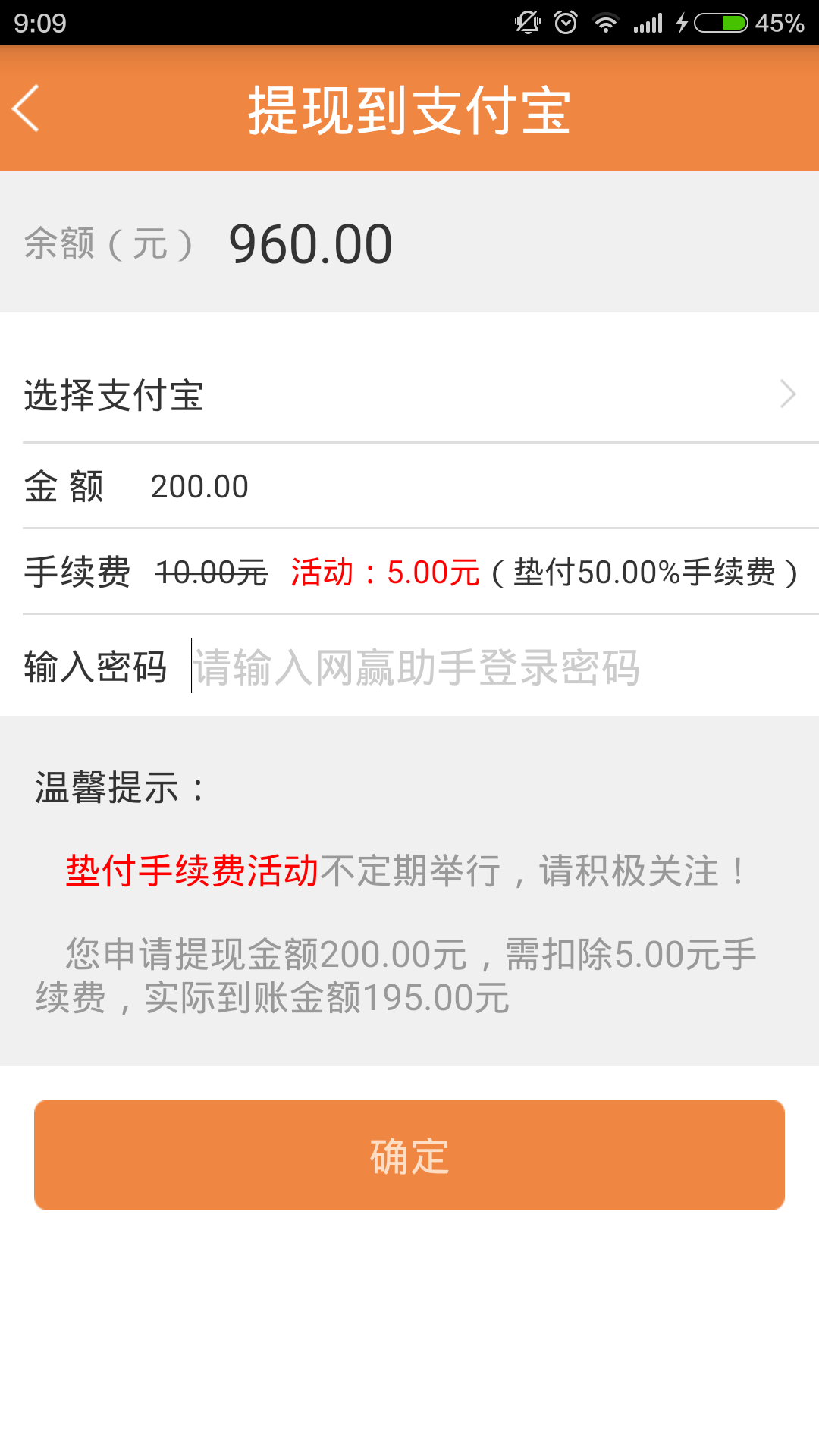Open the 选择支付宝 account row
The image size is (819, 1456).
click(x=409, y=395)
